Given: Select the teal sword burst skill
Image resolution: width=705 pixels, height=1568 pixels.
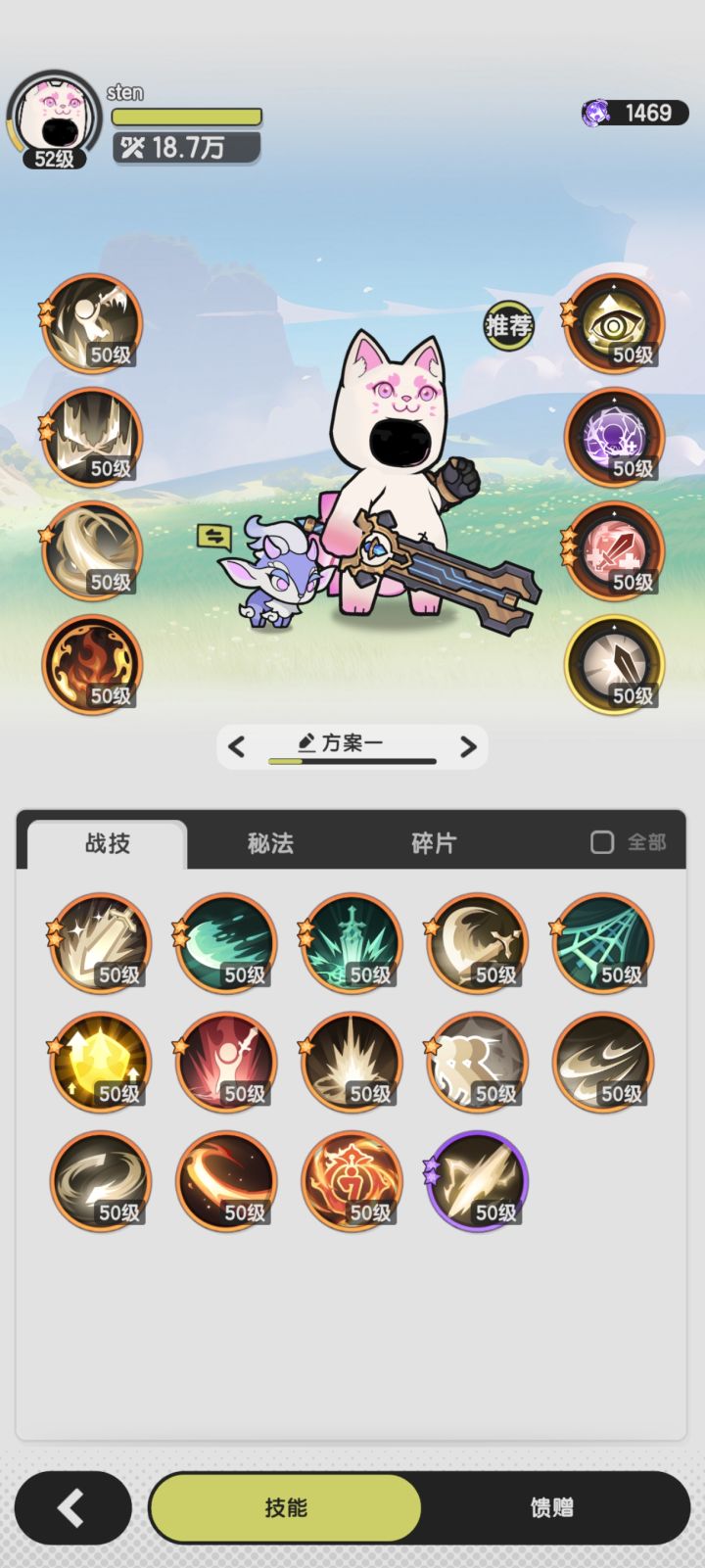Looking at the screenshot, I should pyautogui.click(x=352, y=943).
